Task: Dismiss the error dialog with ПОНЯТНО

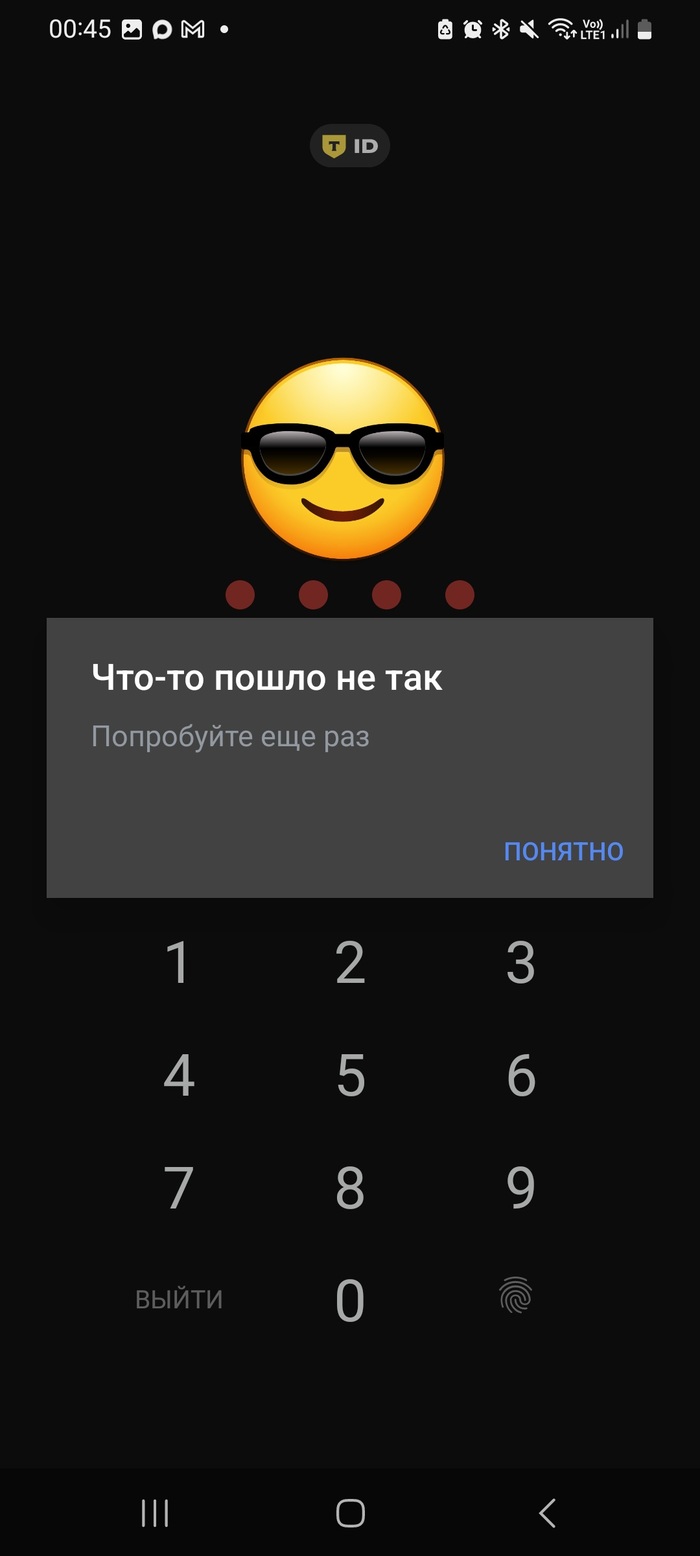Action: 563,851
